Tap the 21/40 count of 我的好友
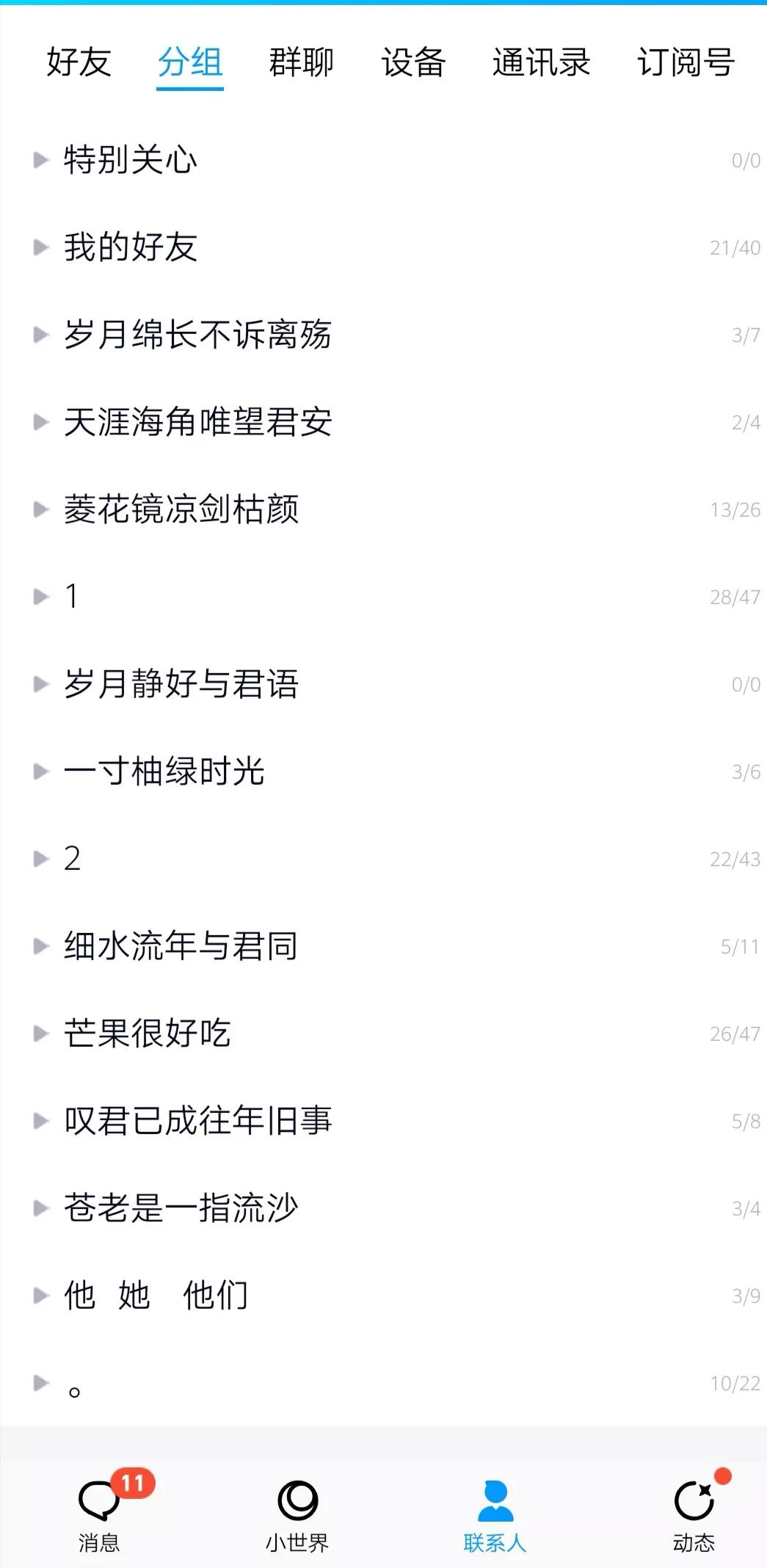767x1568 pixels. pyautogui.click(x=735, y=247)
